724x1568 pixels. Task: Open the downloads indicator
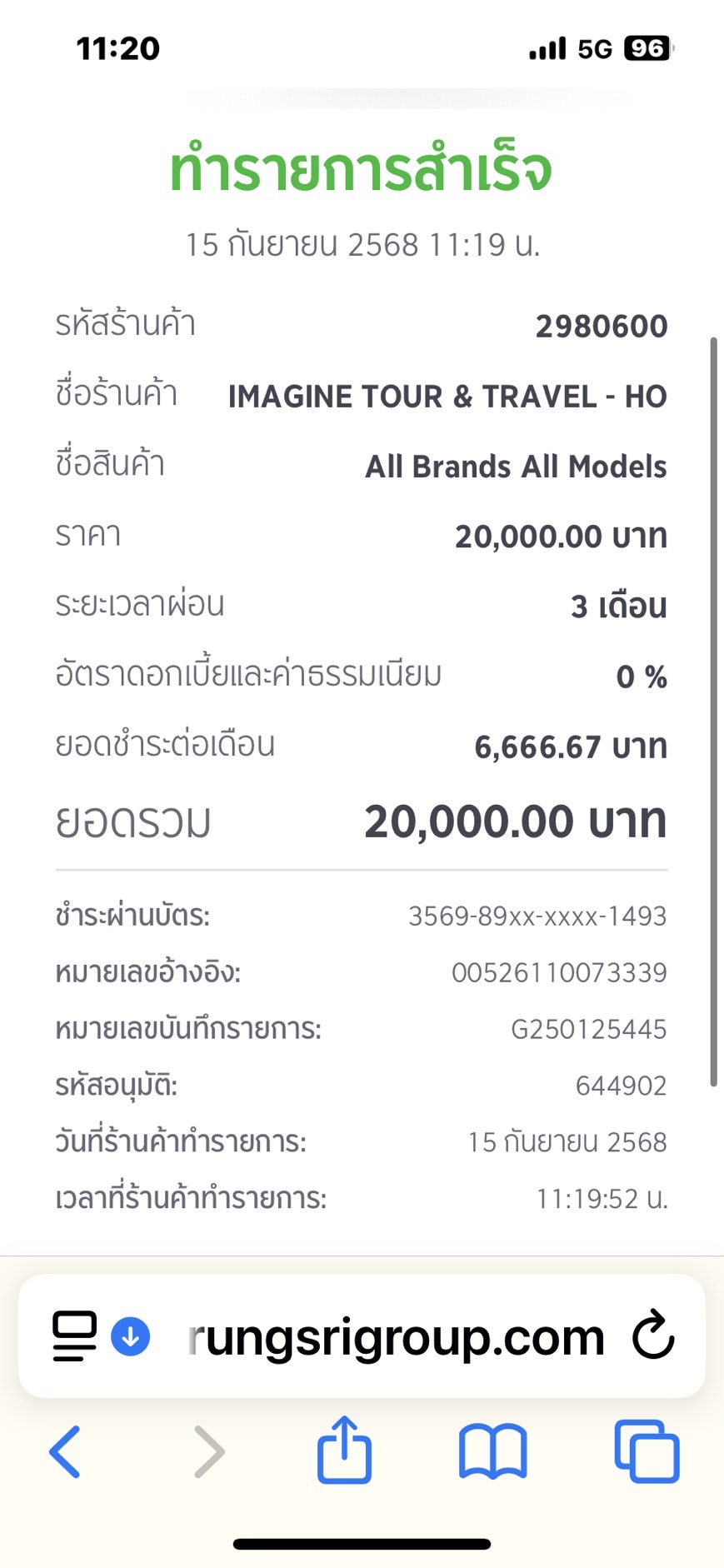coord(131,1336)
